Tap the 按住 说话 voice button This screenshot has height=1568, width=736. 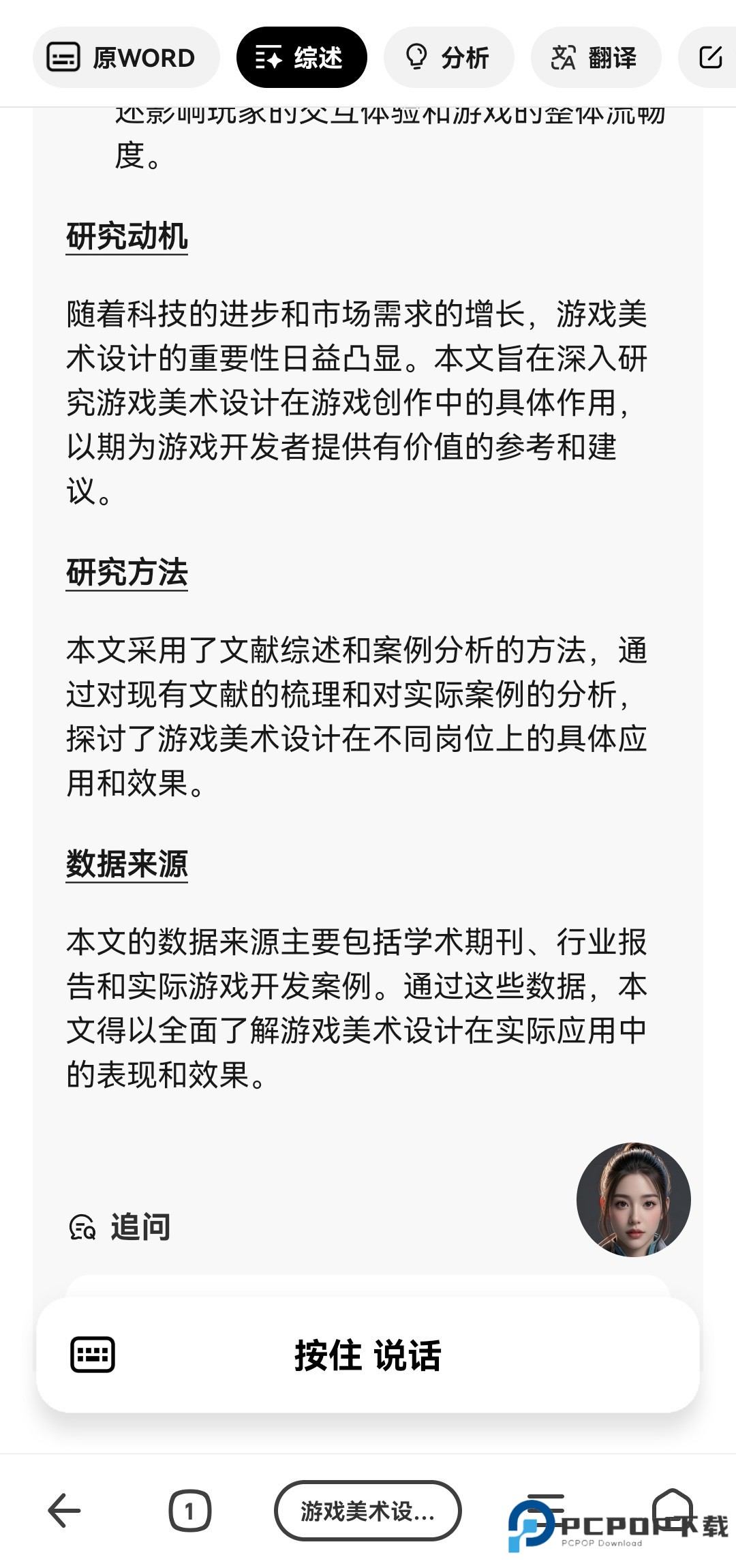click(368, 1355)
